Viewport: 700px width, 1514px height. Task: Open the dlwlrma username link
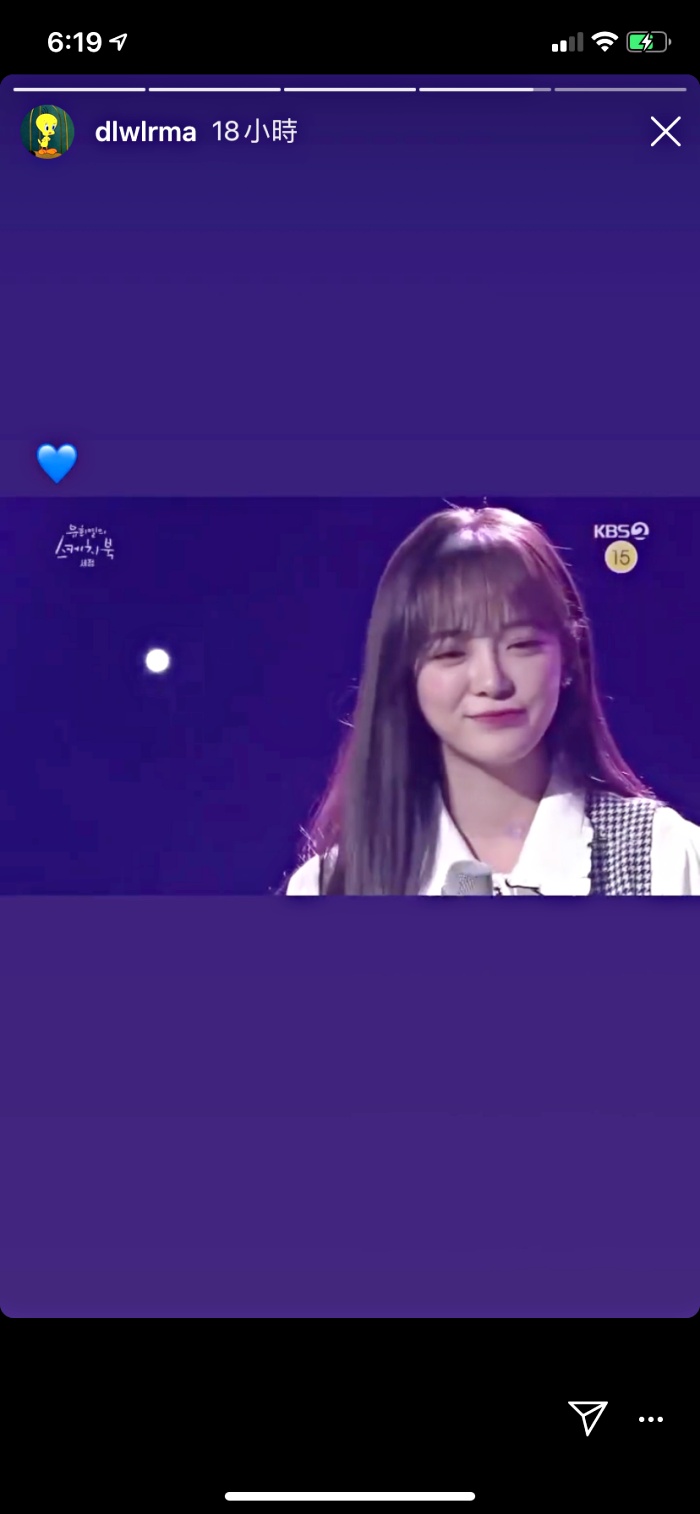coord(145,132)
